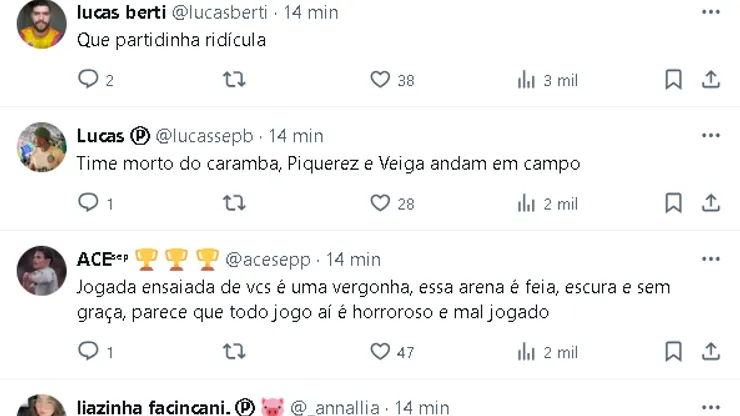Like the tweet by @lucassepb
Screen dimensions: 740x416
[380, 203]
